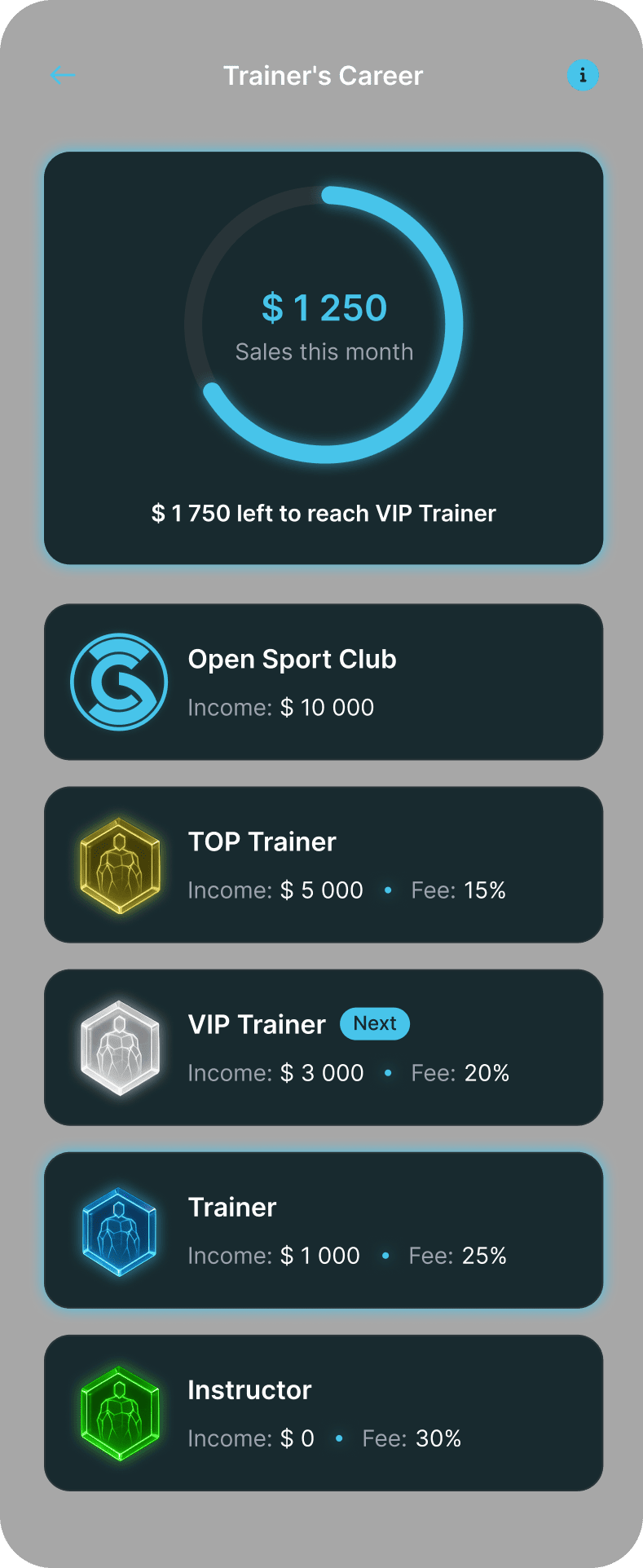
Task: View the VIP Trainer level card
Action: pyautogui.click(x=324, y=1048)
